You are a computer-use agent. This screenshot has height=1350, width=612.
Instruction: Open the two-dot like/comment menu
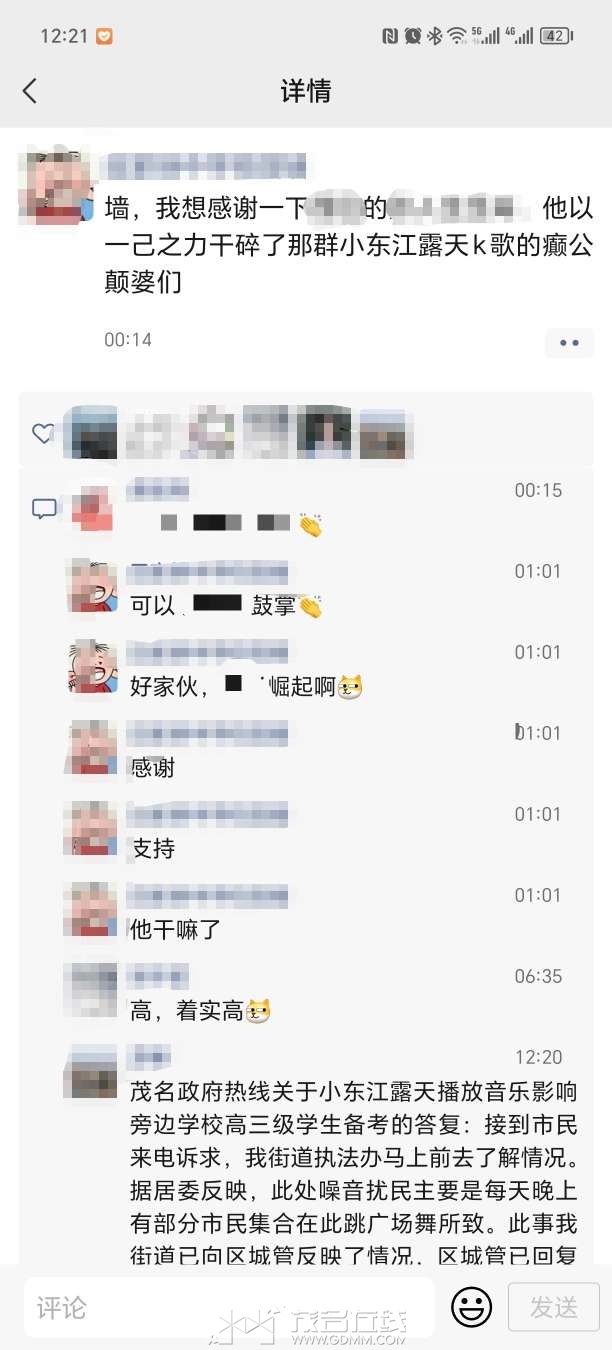pyautogui.click(x=569, y=342)
